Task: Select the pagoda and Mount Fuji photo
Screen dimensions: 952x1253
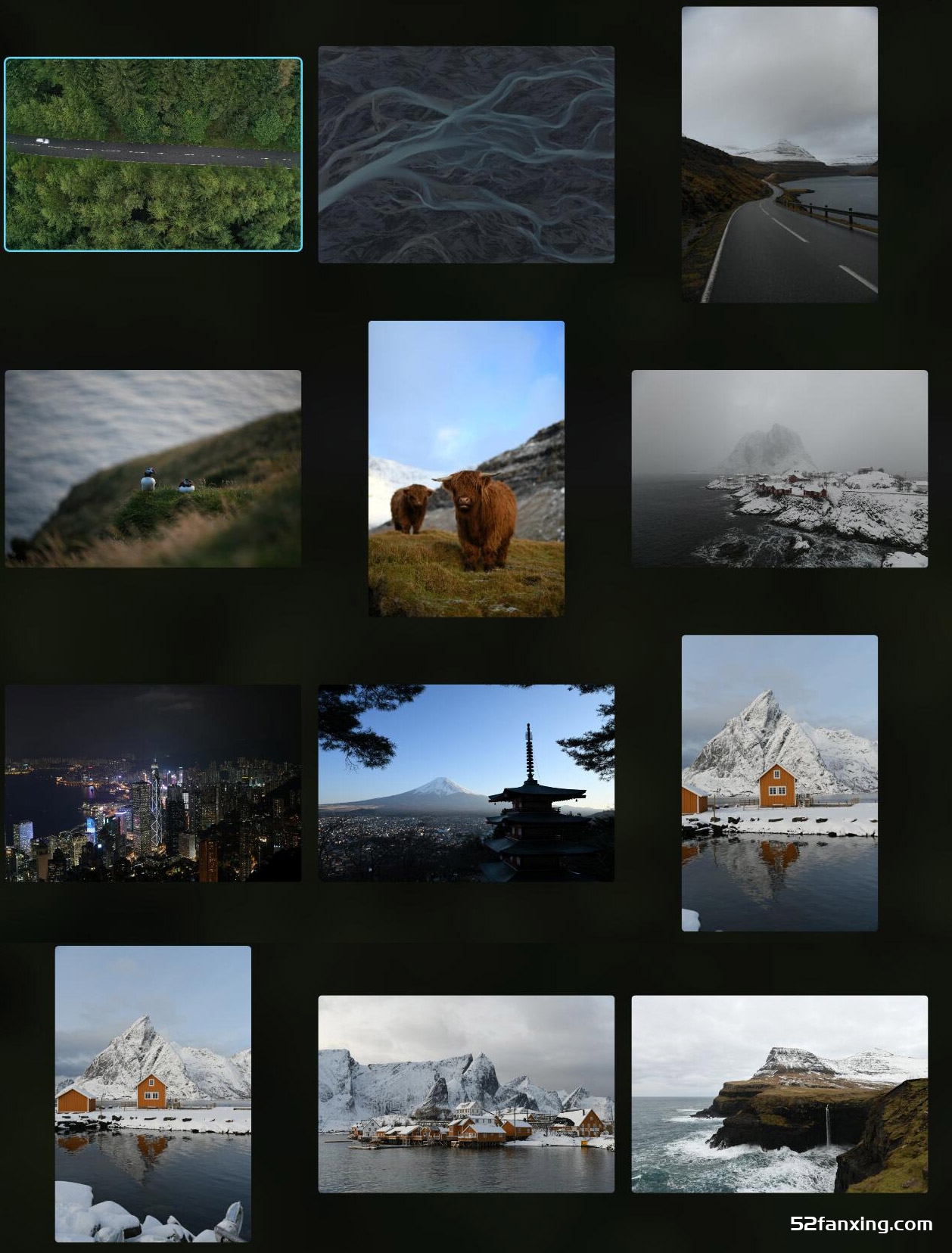Action: [466, 783]
